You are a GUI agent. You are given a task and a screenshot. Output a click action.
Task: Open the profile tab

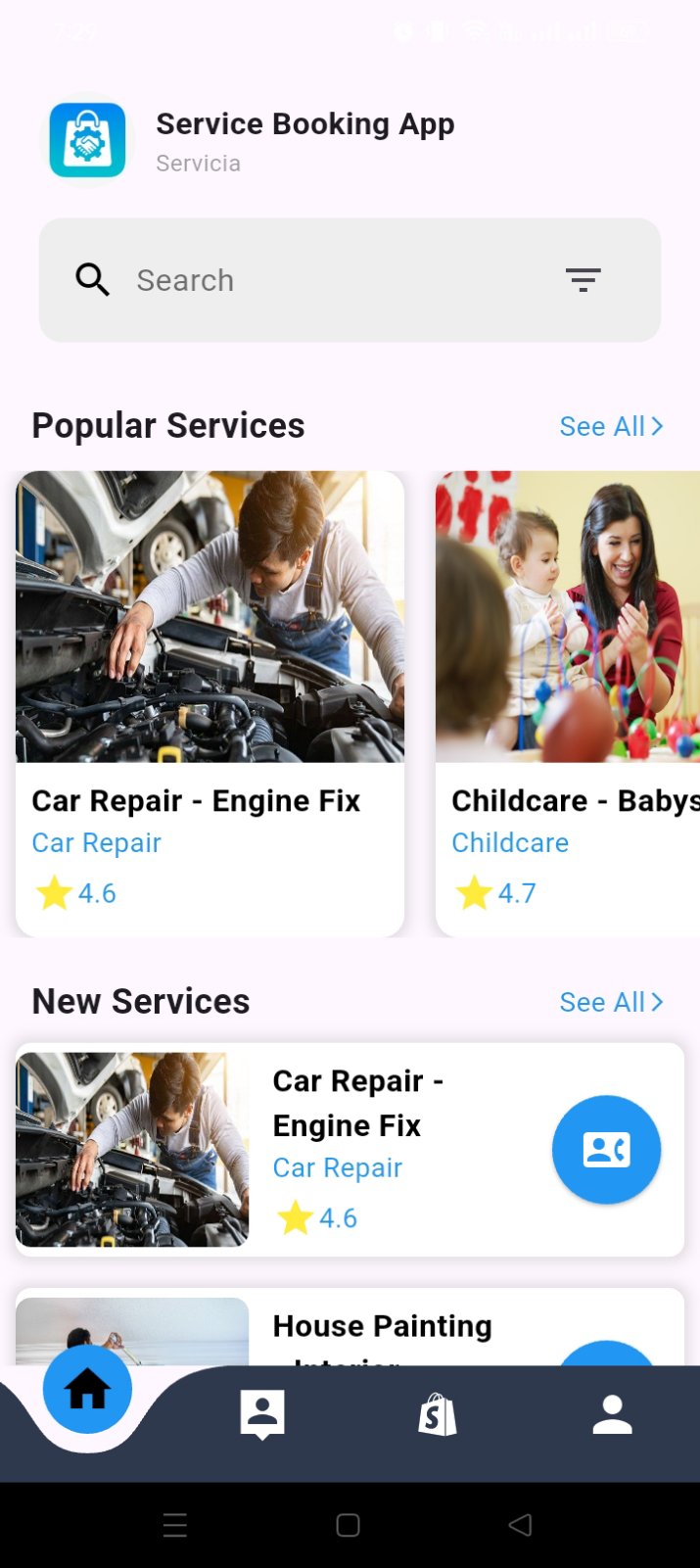point(612,1414)
